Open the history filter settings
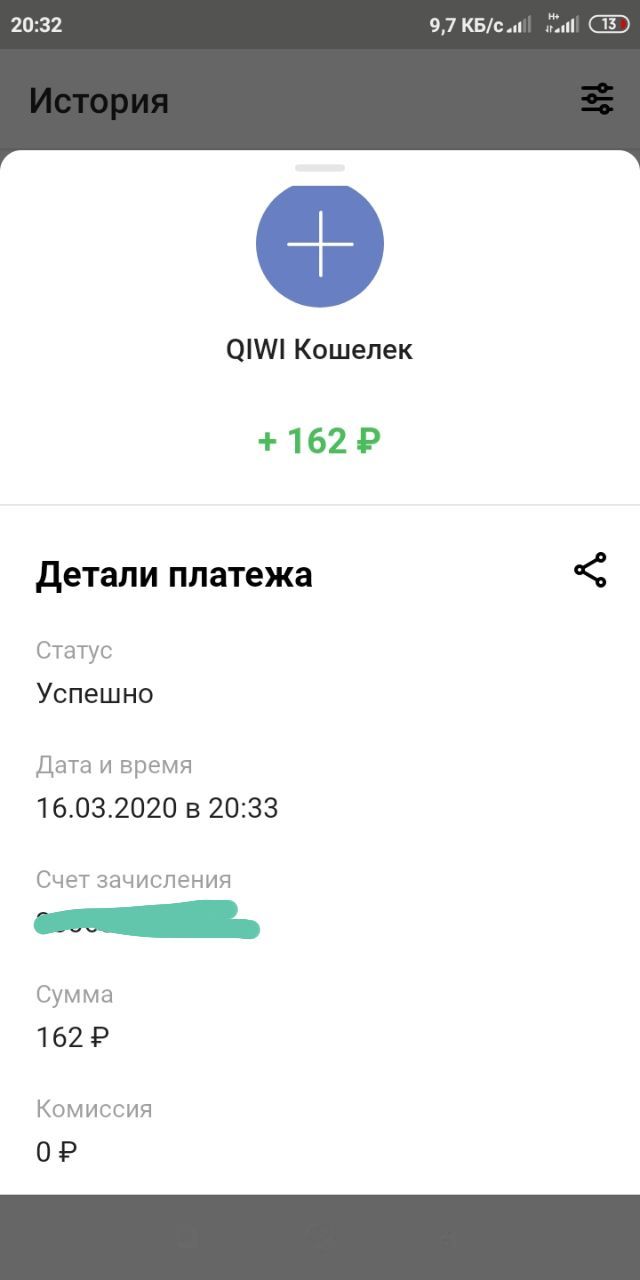 597,99
